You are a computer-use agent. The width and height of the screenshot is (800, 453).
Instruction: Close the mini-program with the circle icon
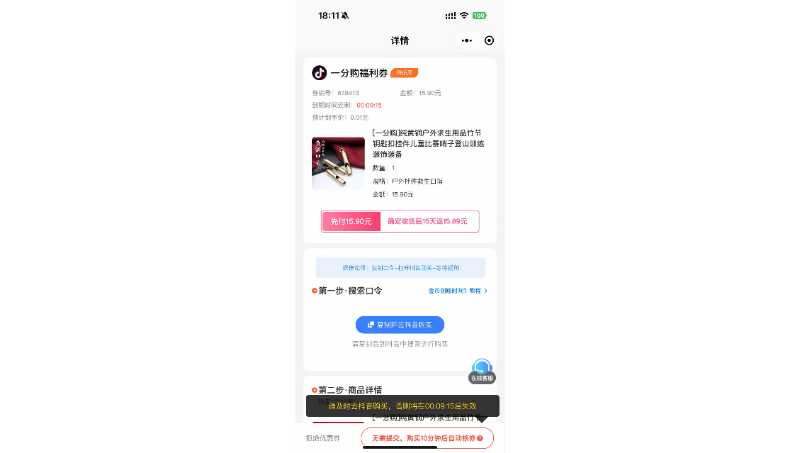click(489, 41)
